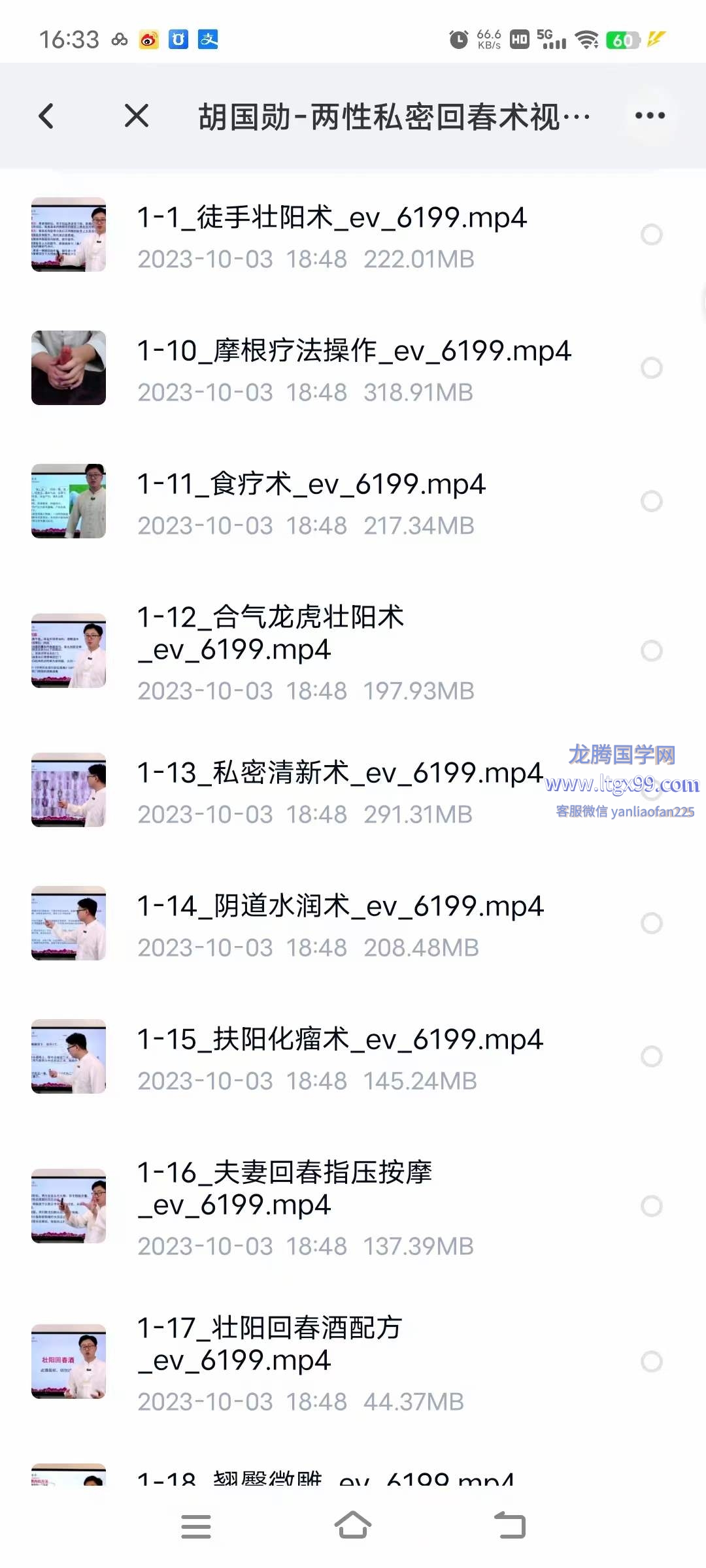This screenshot has width=706, height=1568.
Task: Close the page with the X icon
Action: [x=137, y=116]
